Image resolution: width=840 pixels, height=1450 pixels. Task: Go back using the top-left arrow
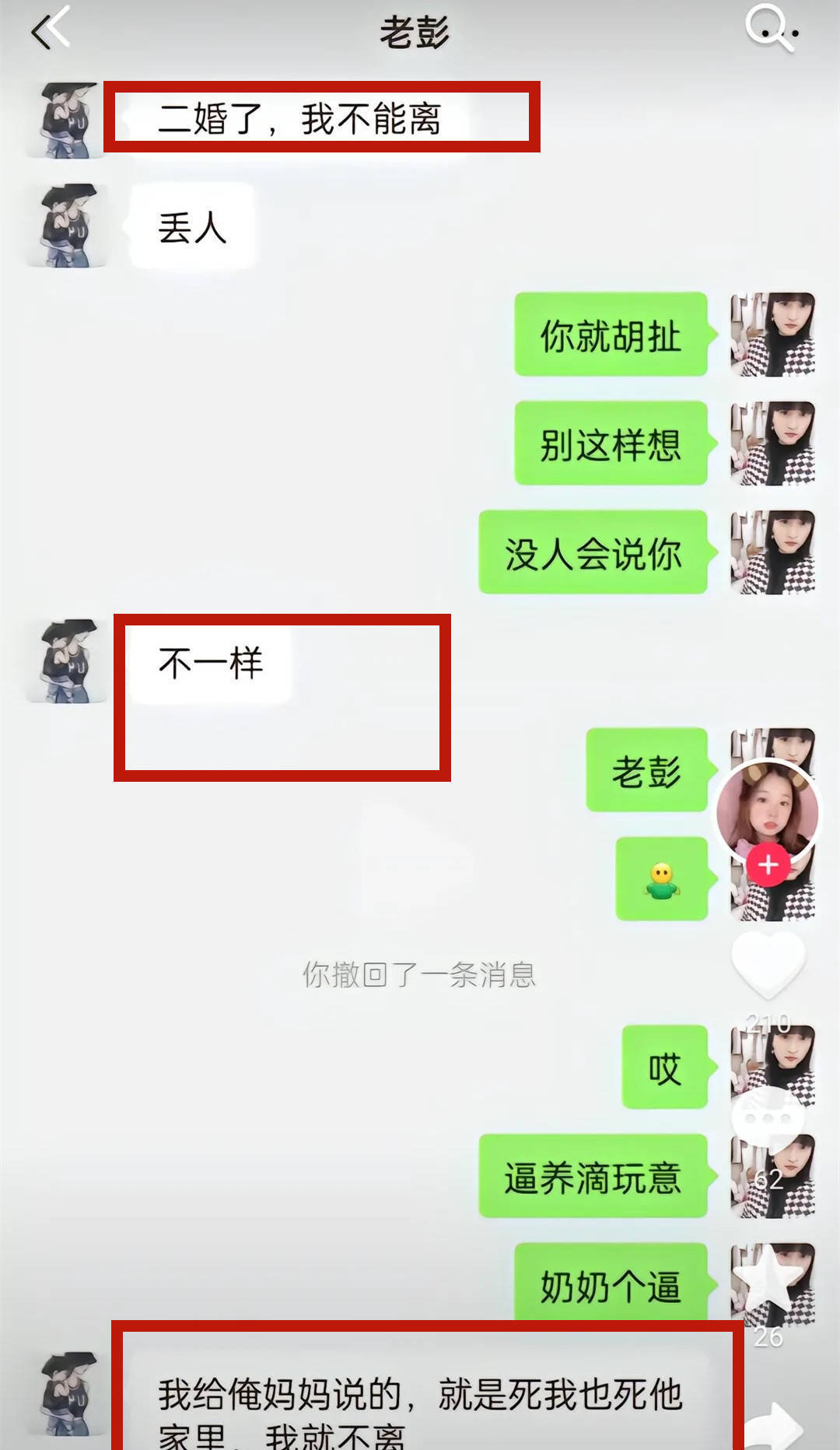[x=51, y=30]
